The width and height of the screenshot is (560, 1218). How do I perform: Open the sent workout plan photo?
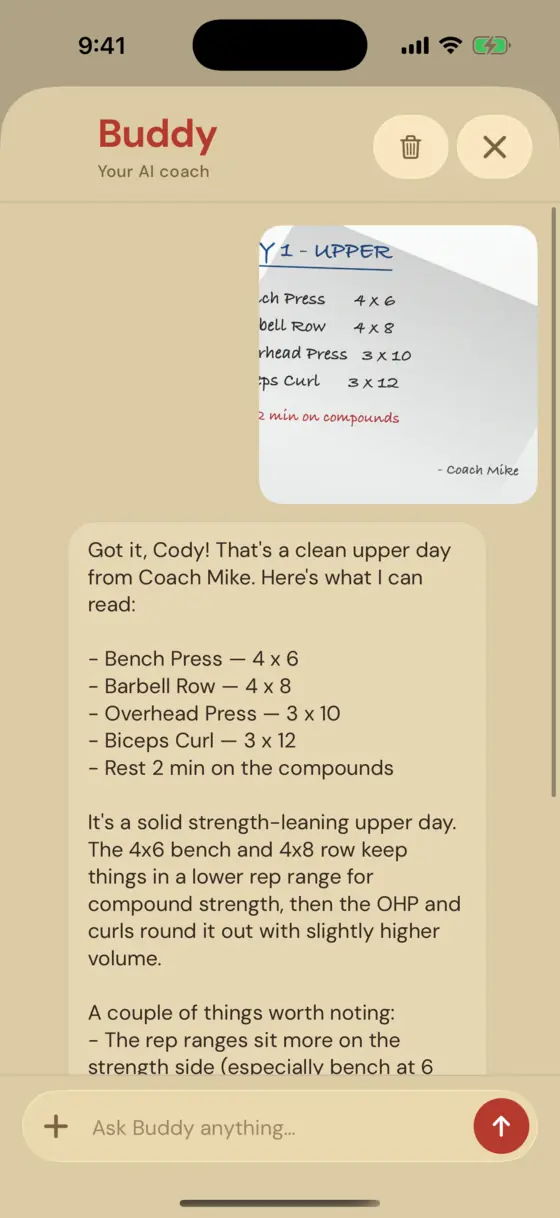pos(398,364)
